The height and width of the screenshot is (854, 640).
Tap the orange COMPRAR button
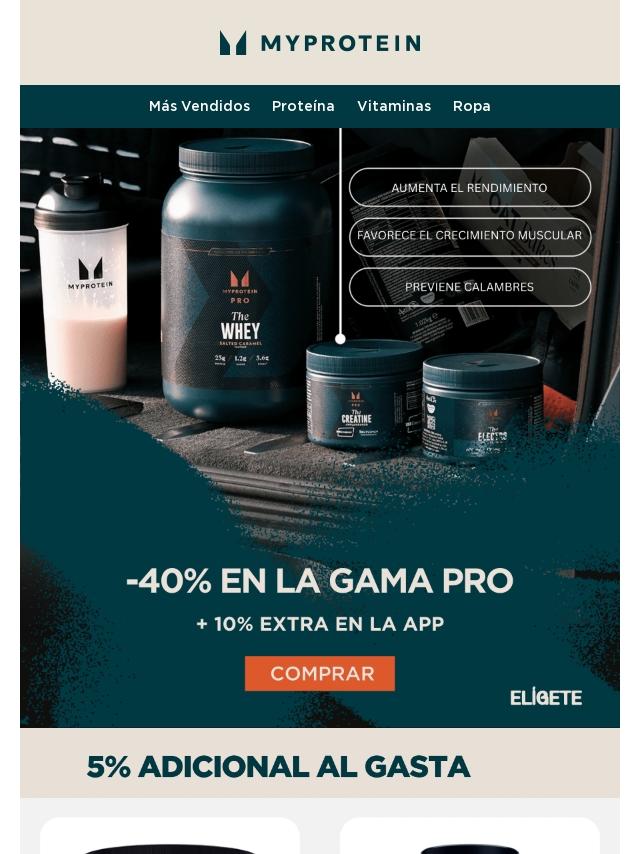[320, 673]
